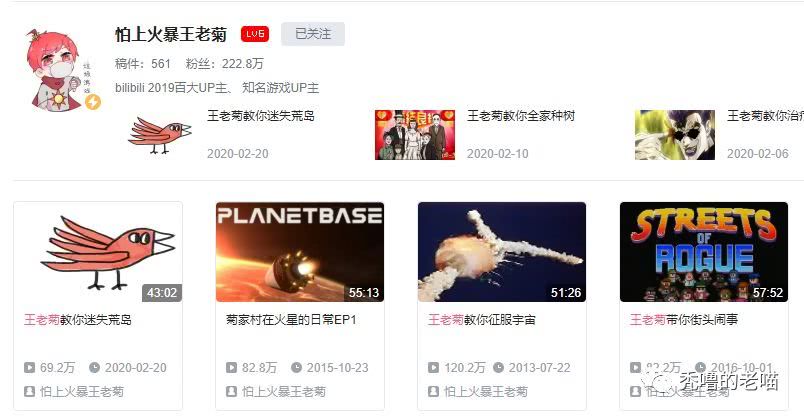Tap the 已关注 follow button
The image size is (804, 416).
[x=312, y=34]
